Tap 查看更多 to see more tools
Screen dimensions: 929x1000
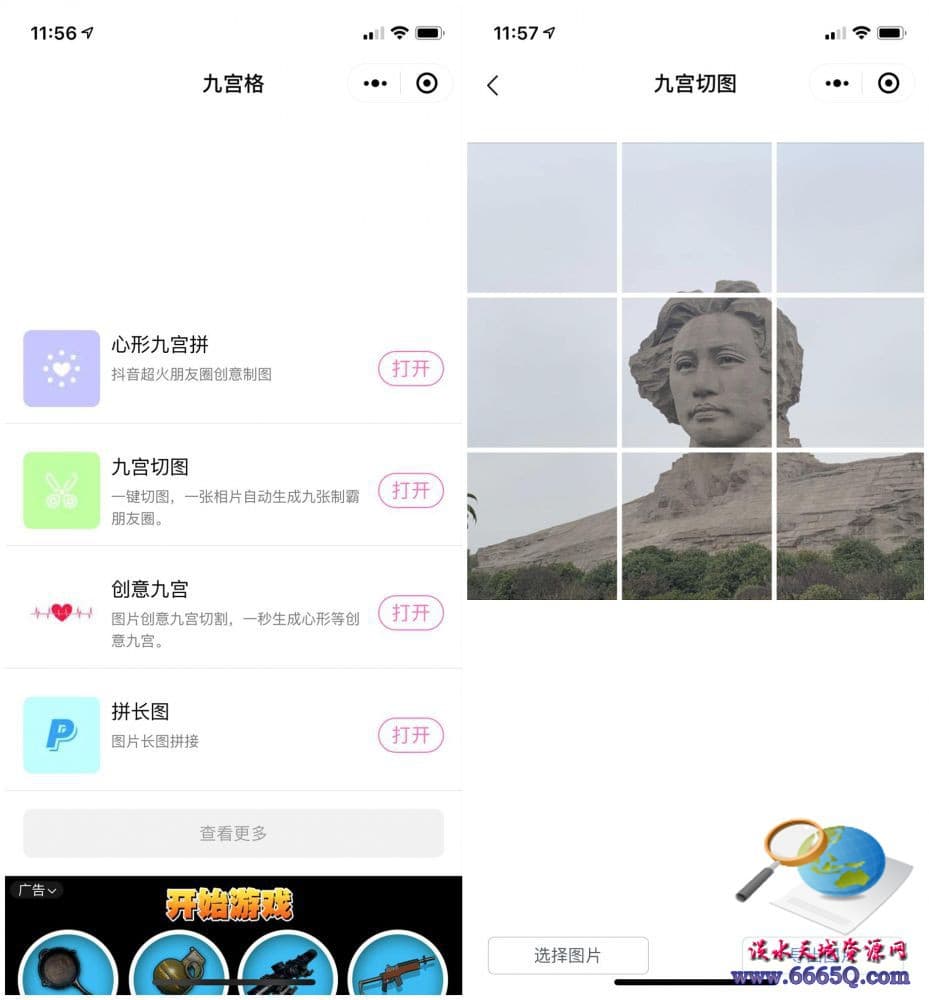click(x=233, y=833)
